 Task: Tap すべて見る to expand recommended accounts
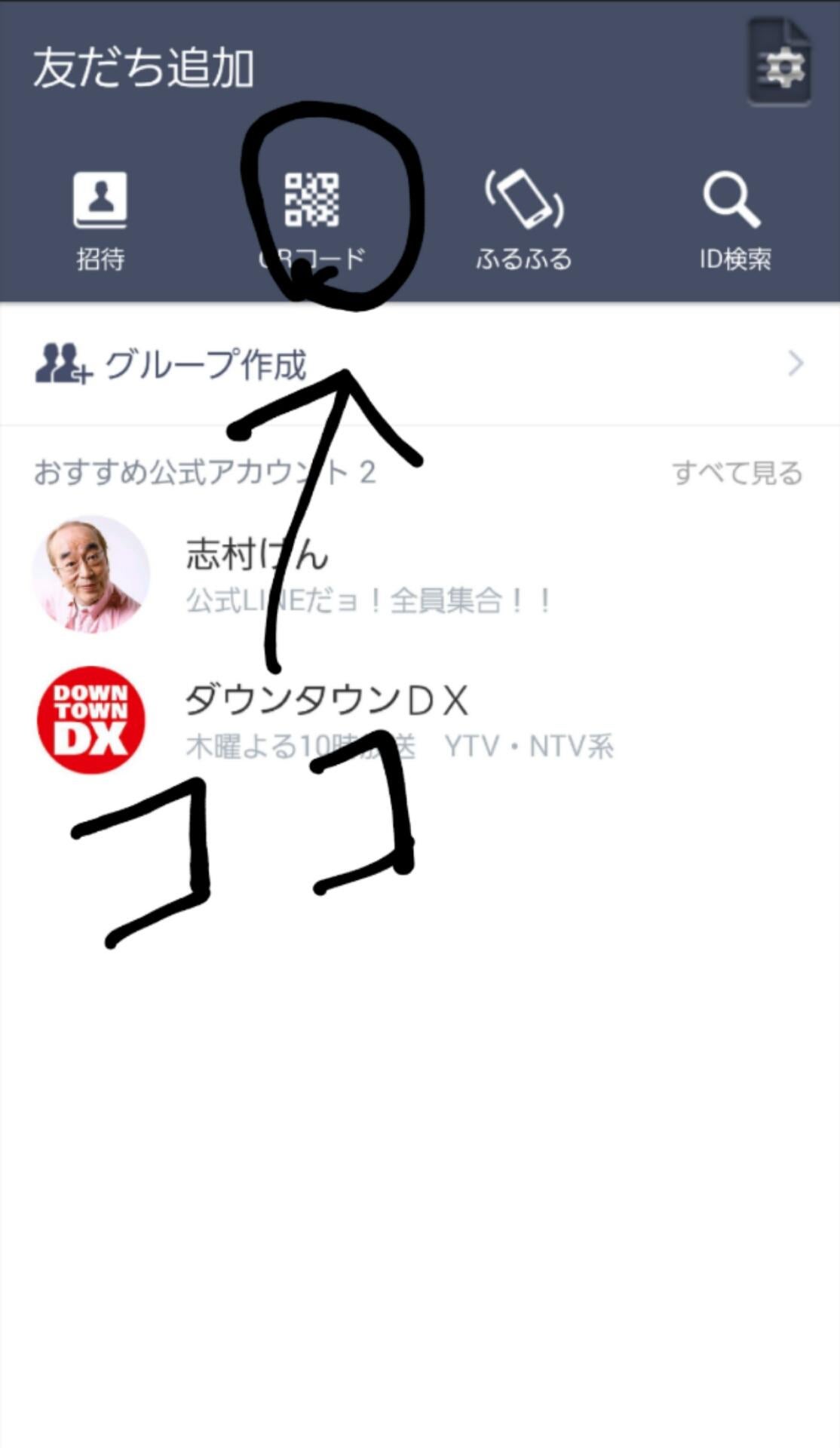click(x=737, y=471)
